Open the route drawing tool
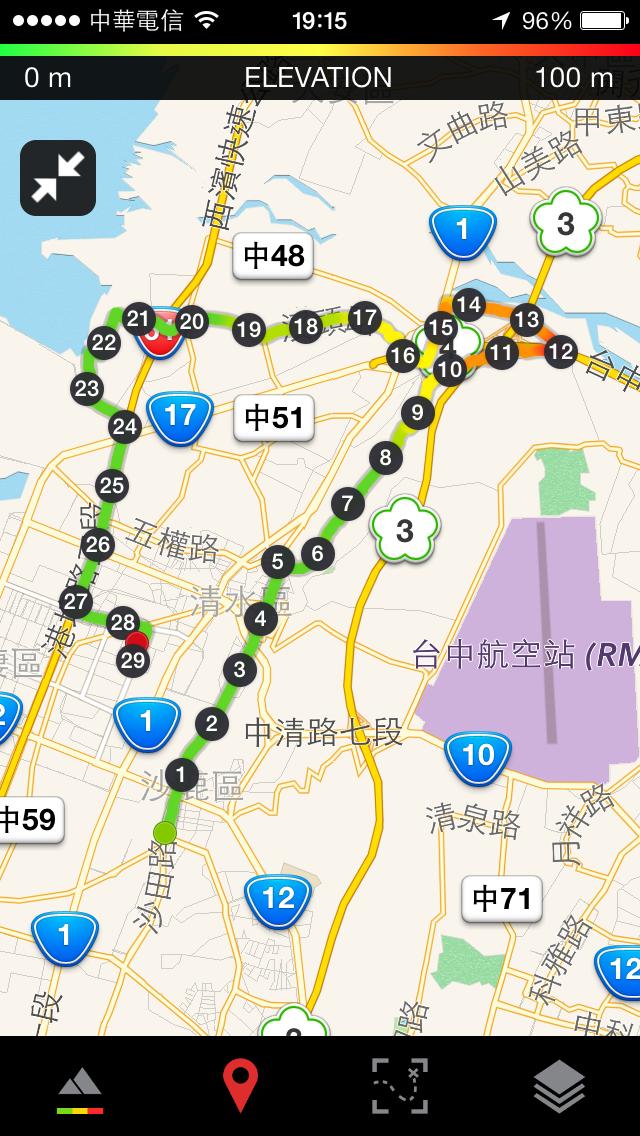 [x=399, y=1086]
